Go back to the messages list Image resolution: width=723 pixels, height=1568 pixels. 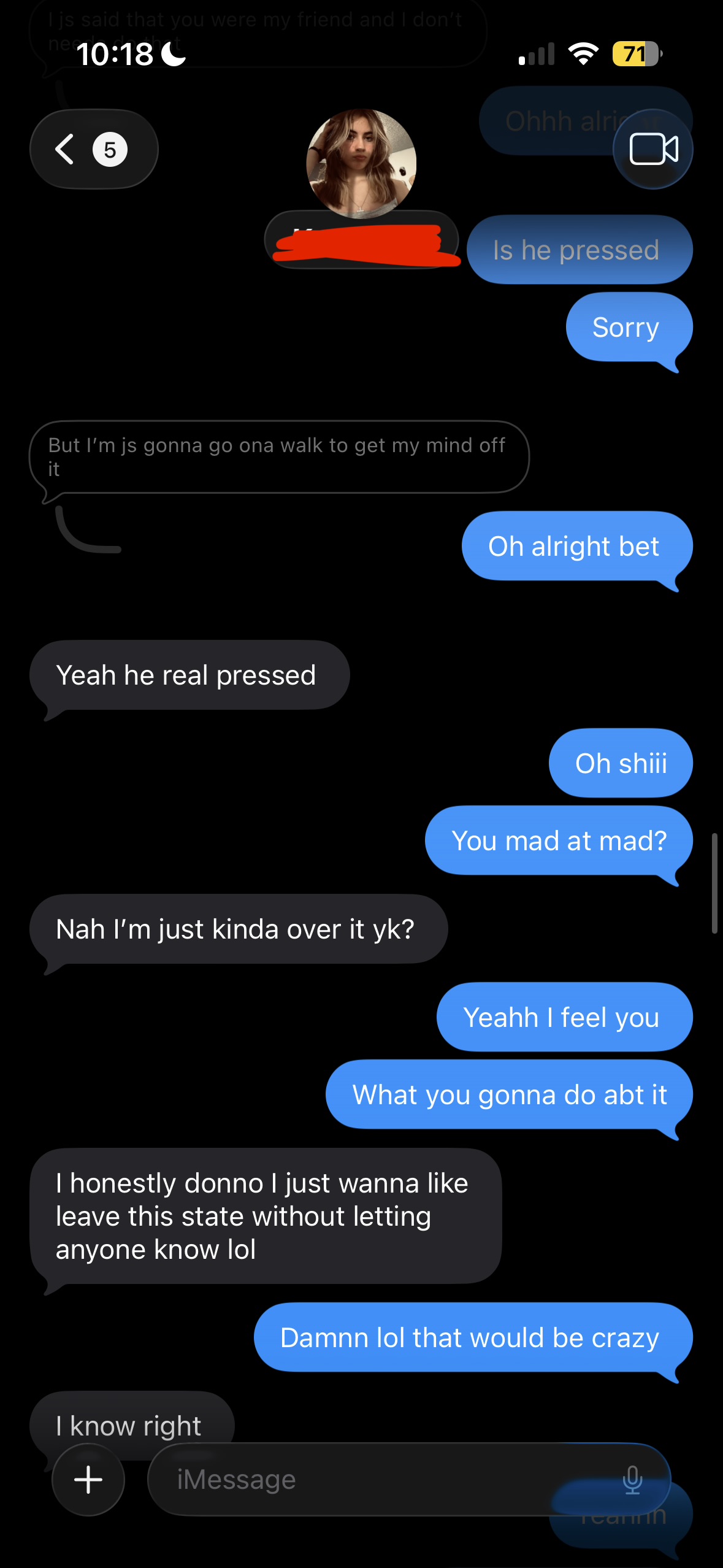(92, 150)
